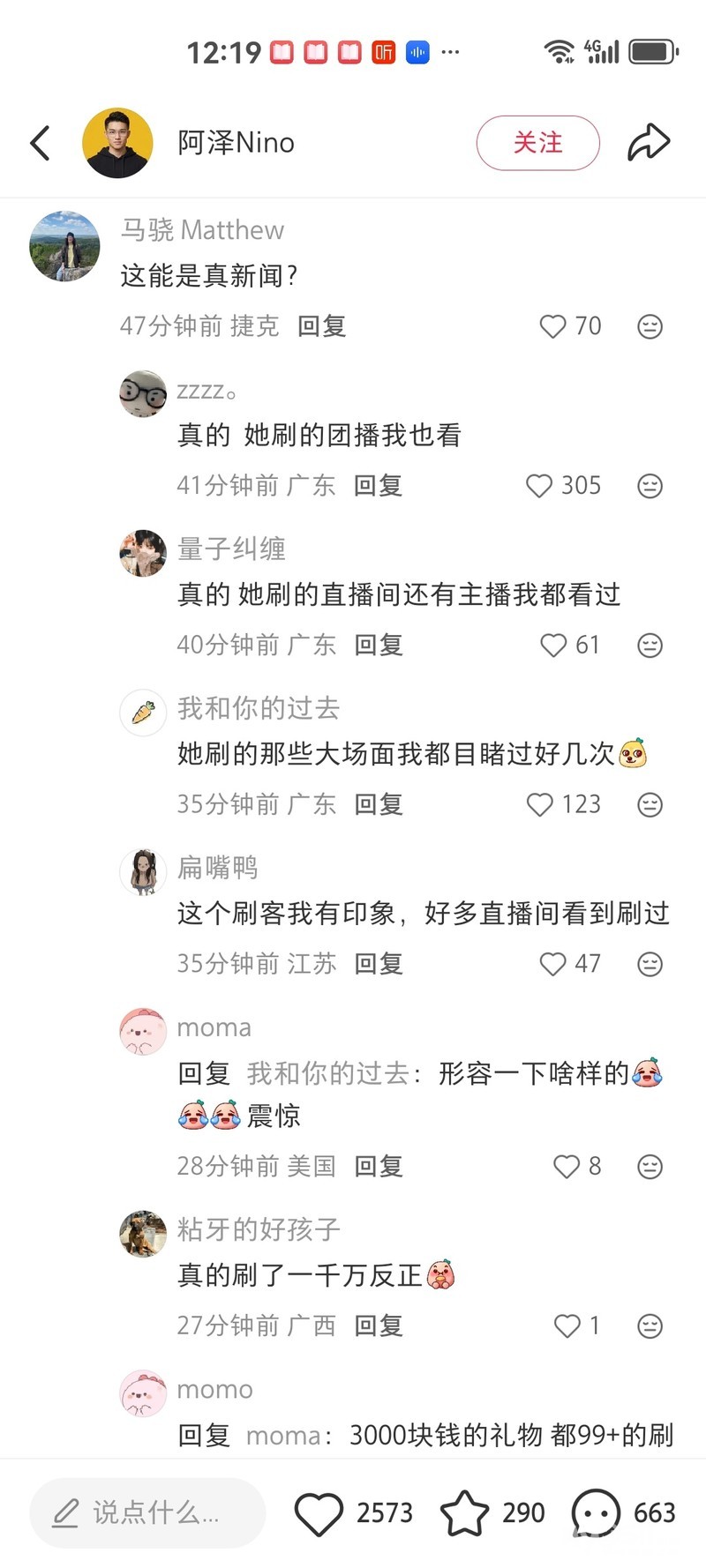Dislike 扁嘴鸭's comment via the face icon
This screenshot has height=1568, width=706.
pos(650,965)
